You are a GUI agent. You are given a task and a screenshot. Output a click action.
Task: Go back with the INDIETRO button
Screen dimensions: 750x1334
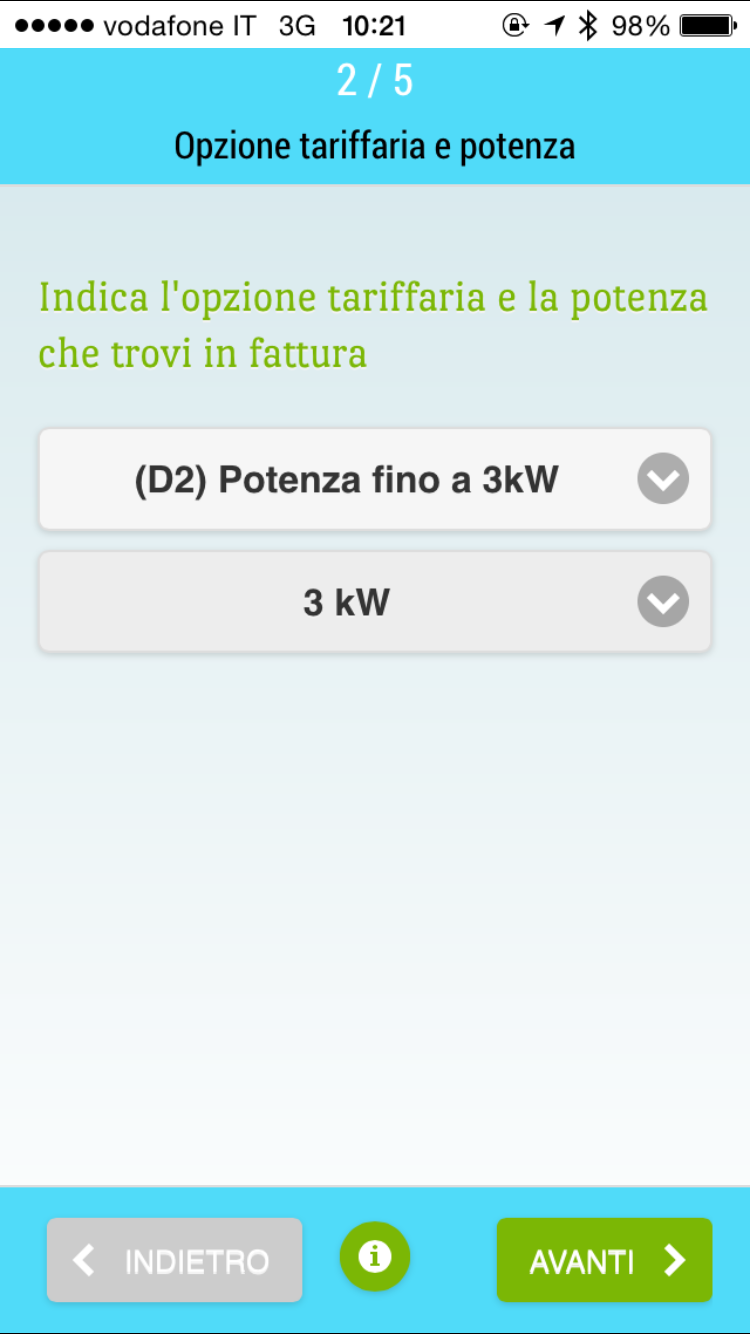click(x=174, y=1260)
